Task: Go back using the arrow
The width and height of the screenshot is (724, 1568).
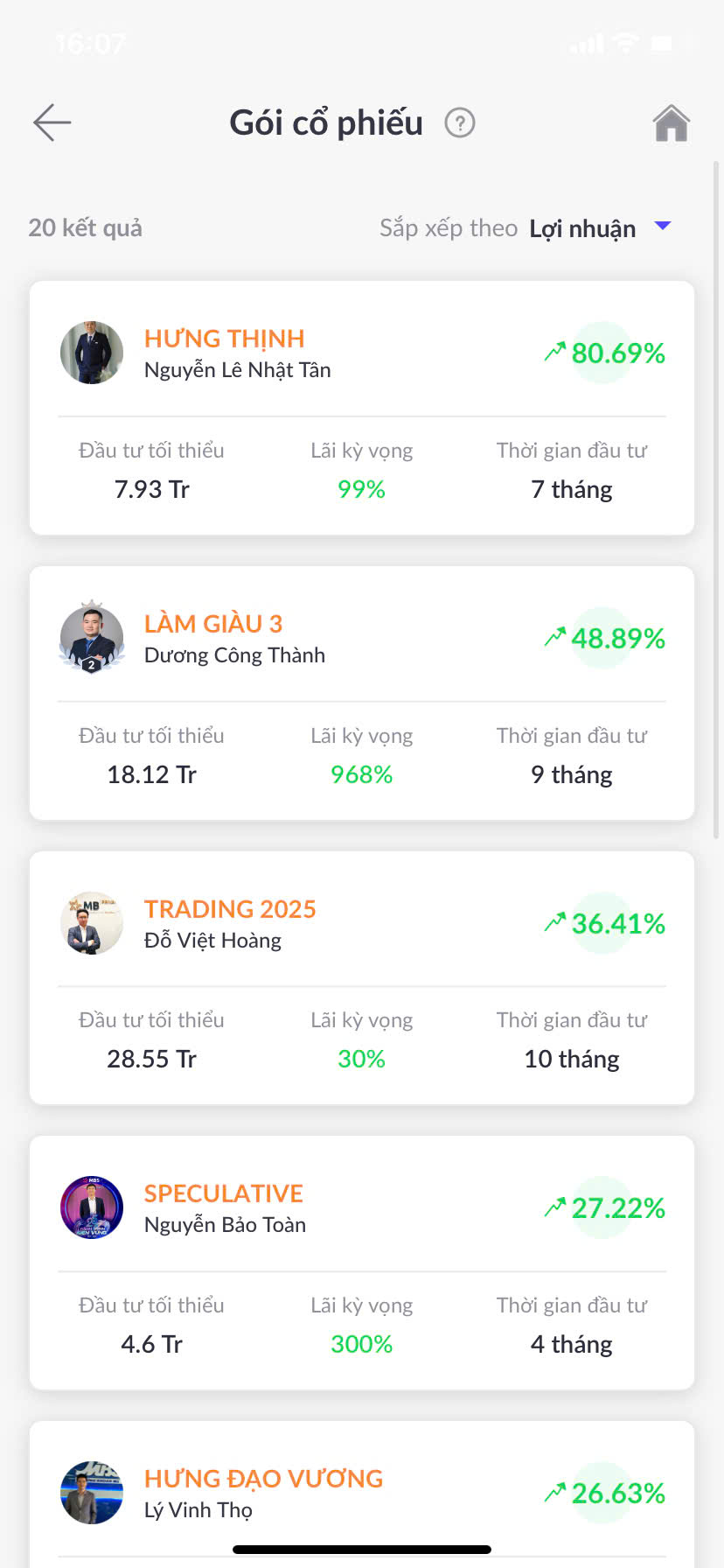Action: coord(52,122)
